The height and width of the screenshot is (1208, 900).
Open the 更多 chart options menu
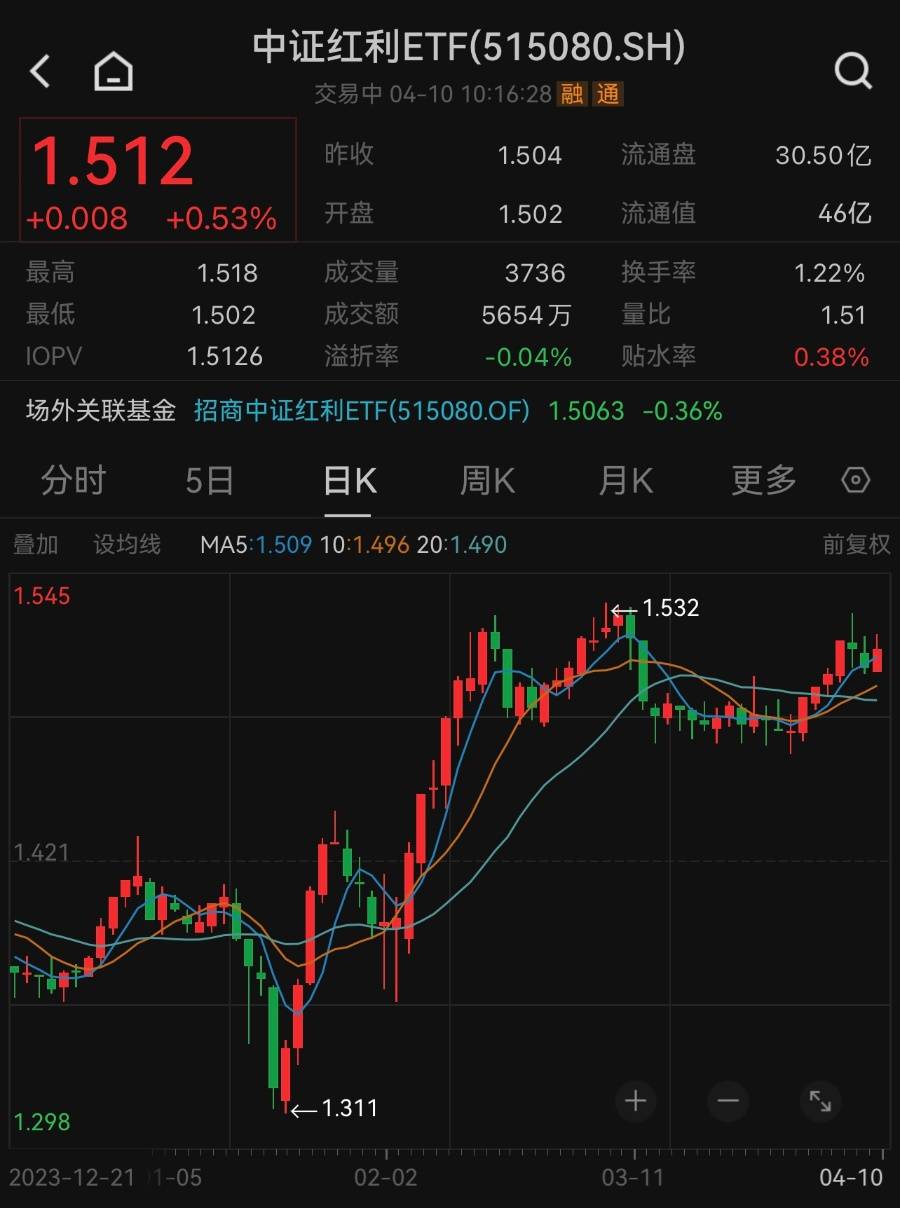(763, 480)
